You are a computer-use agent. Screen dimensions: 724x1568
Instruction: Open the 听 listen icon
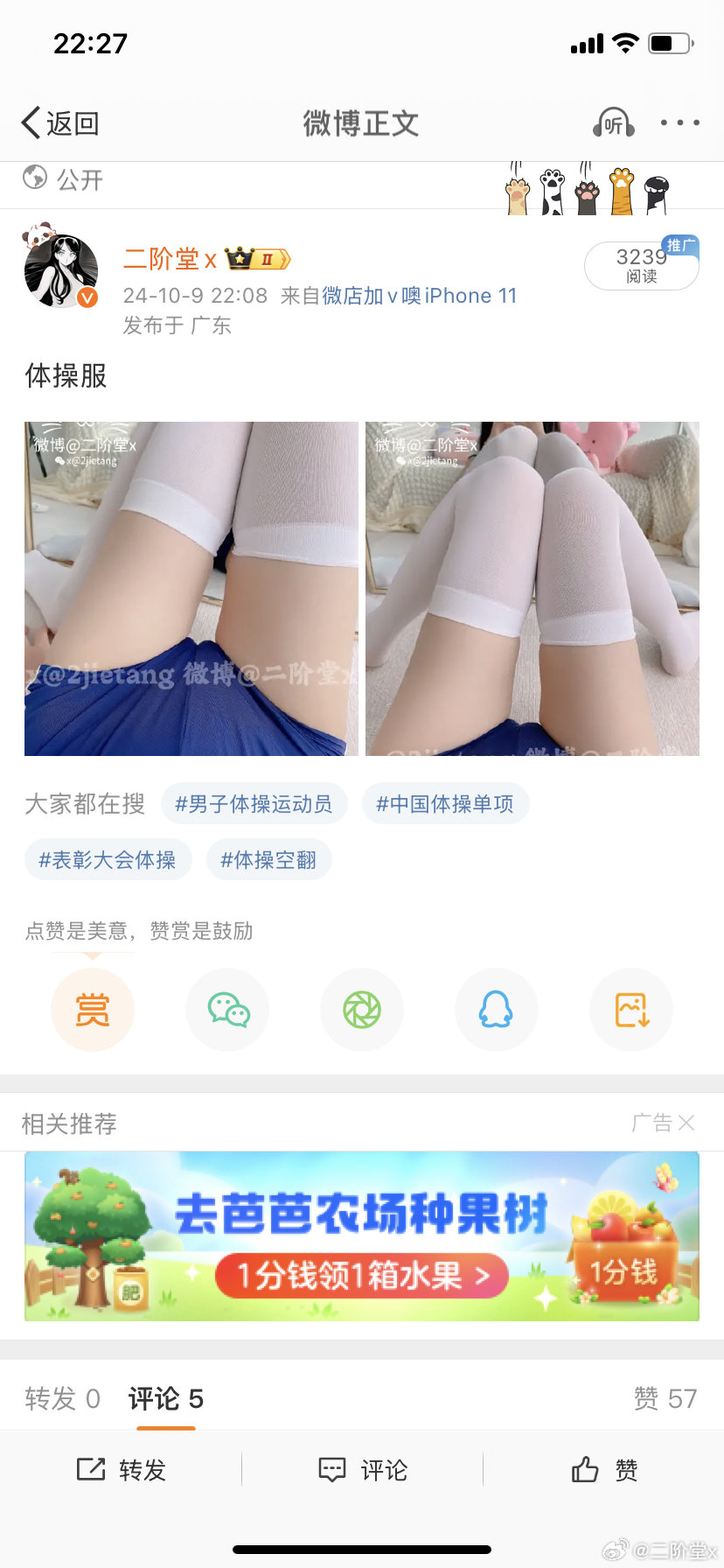[x=613, y=123]
